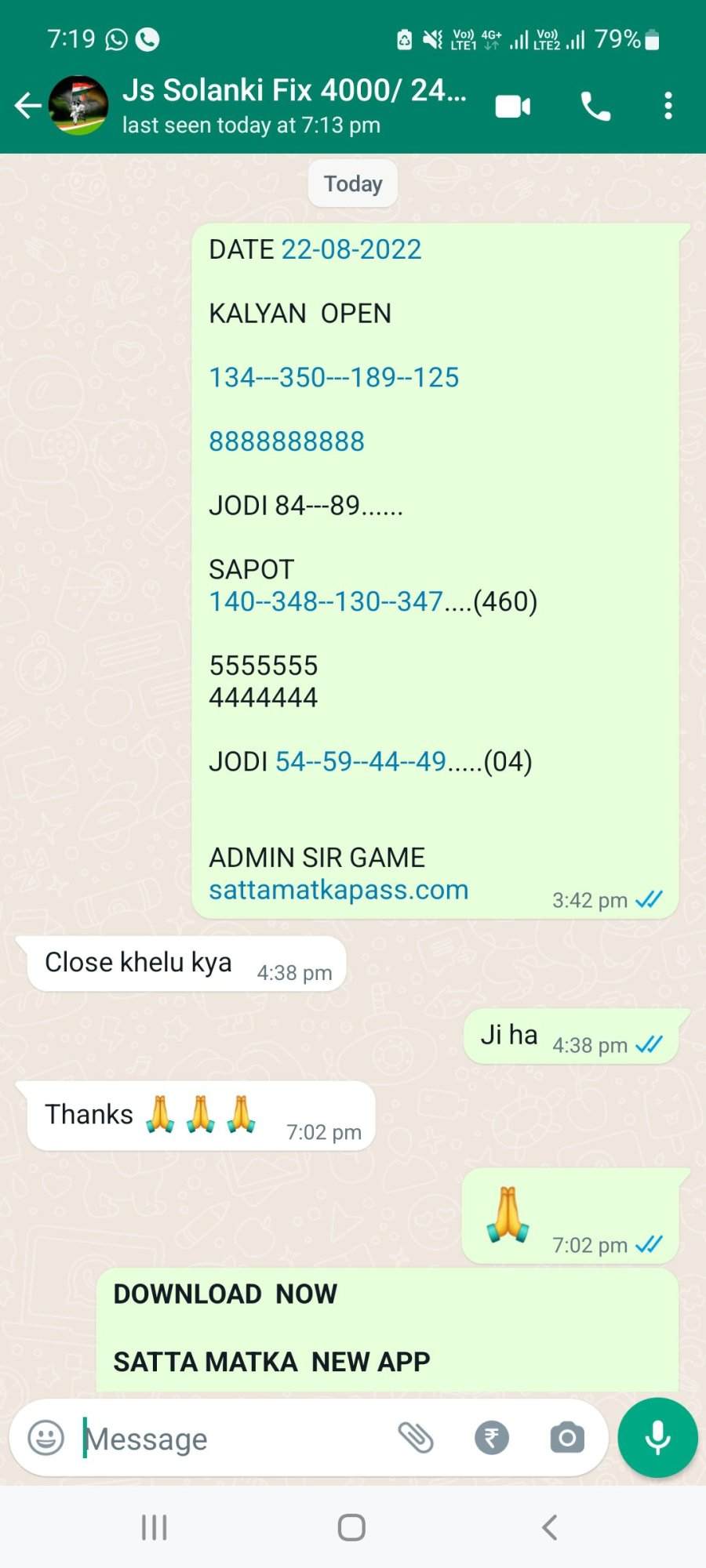706x1568 pixels.
Task: Open the sattamatkapass.com link
Action: pyautogui.click(x=338, y=890)
